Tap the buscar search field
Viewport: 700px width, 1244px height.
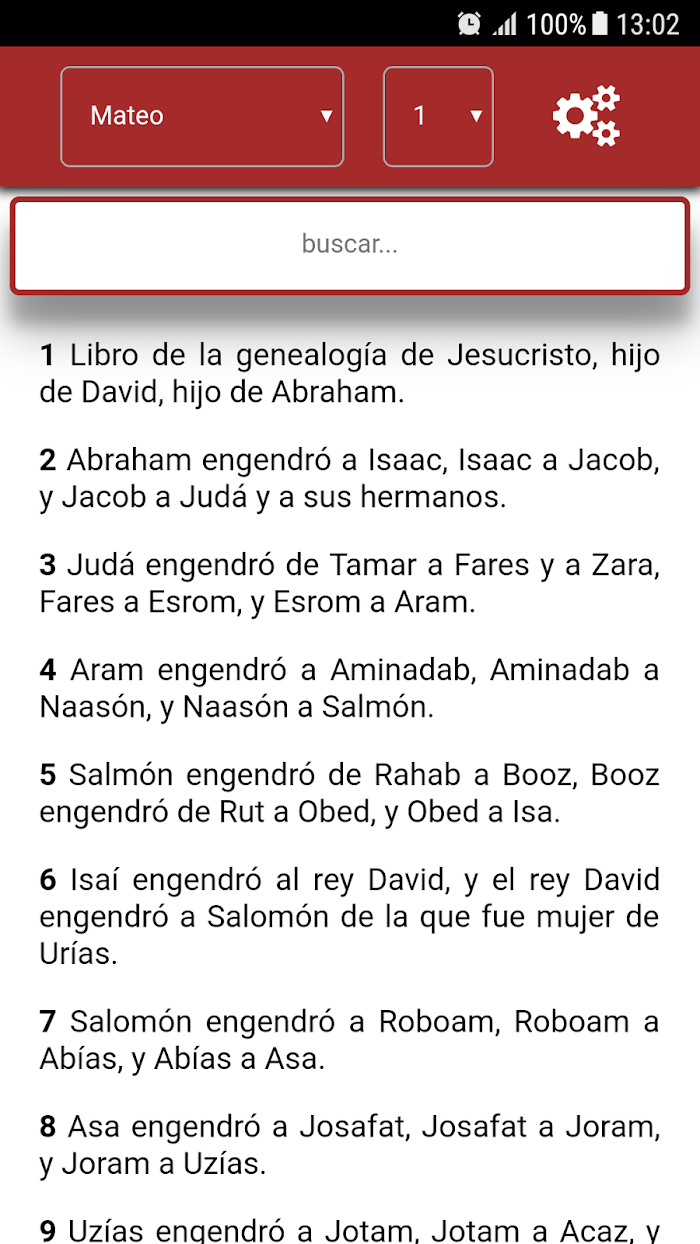(350, 245)
